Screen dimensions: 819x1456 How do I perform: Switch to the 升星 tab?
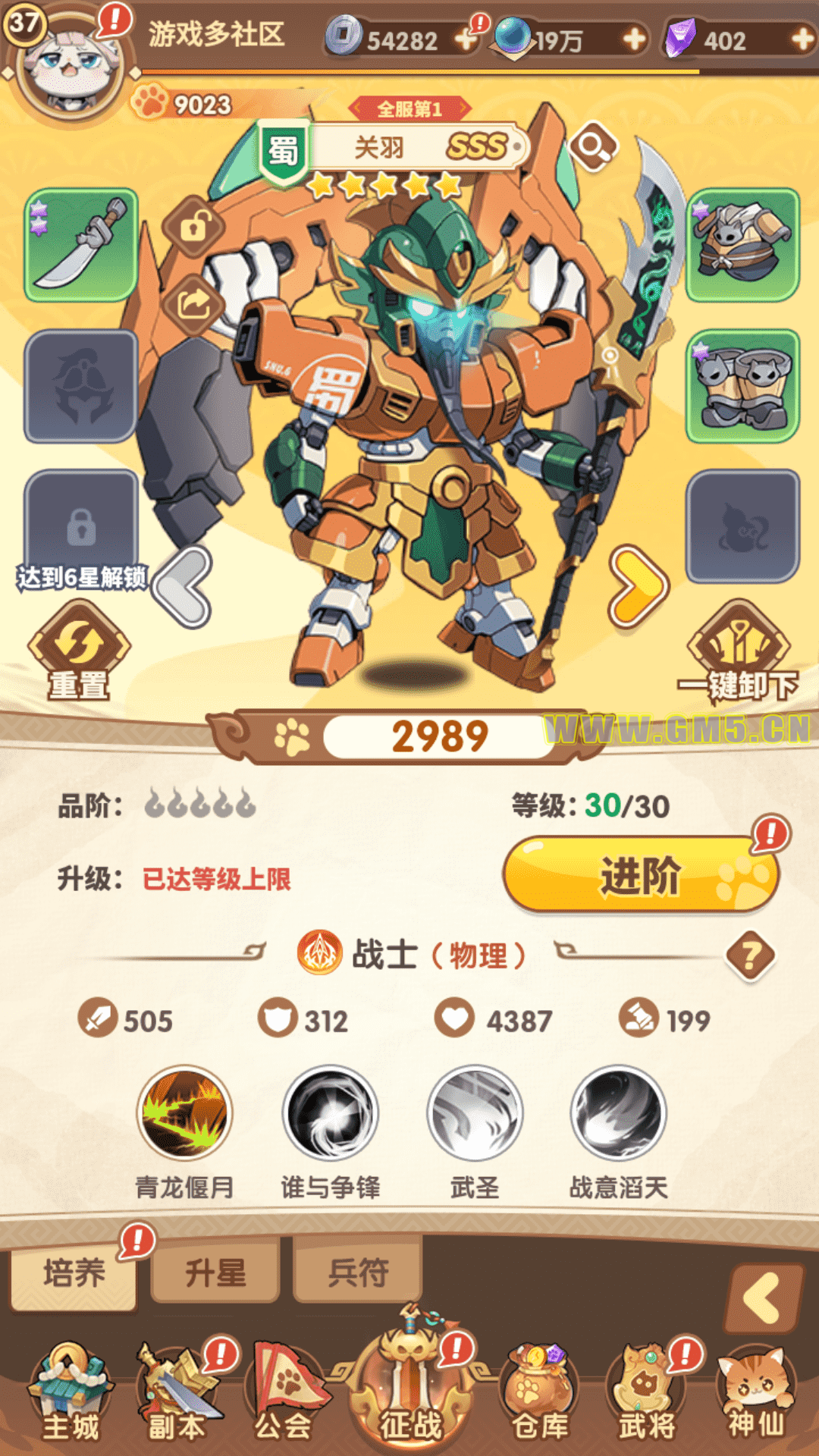[215, 1272]
